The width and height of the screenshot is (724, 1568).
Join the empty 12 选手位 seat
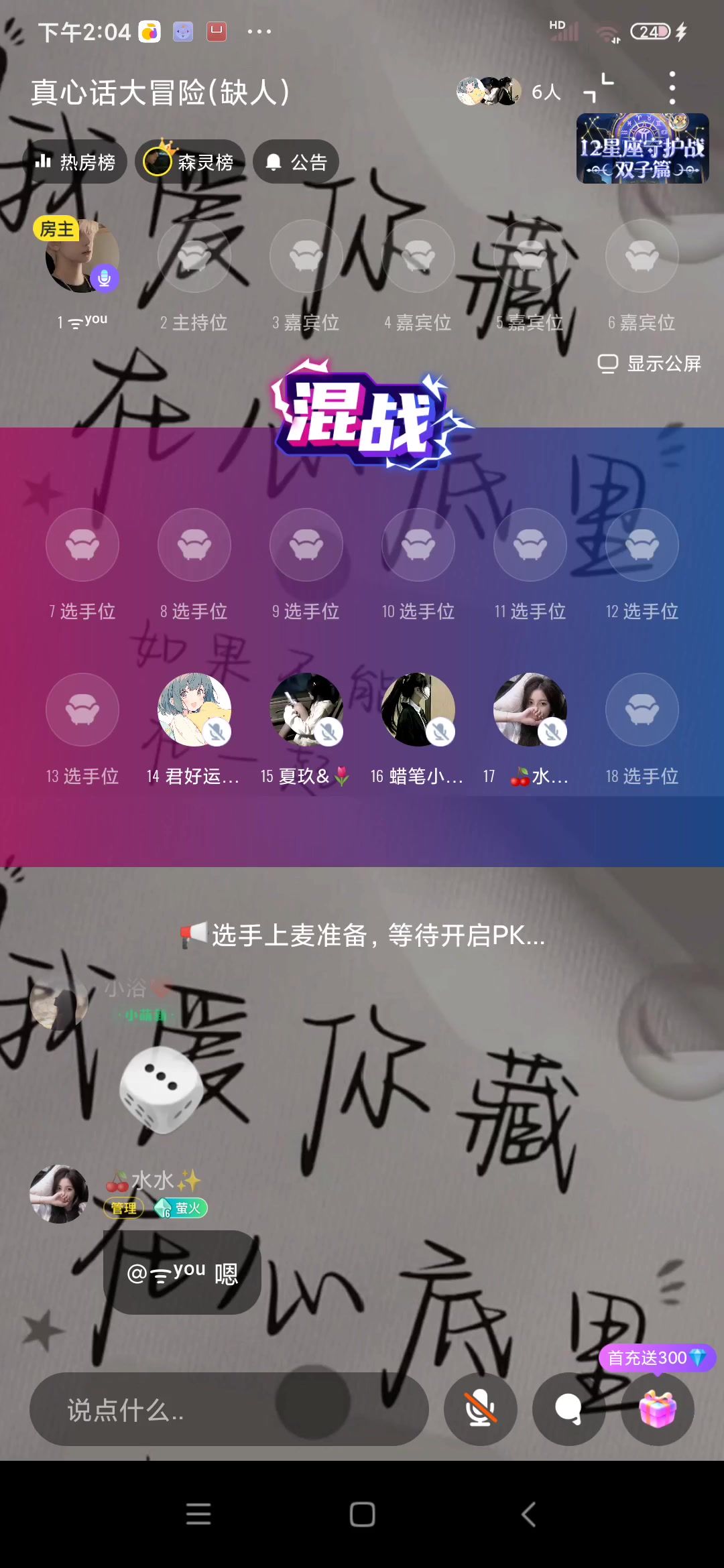pos(642,545)
